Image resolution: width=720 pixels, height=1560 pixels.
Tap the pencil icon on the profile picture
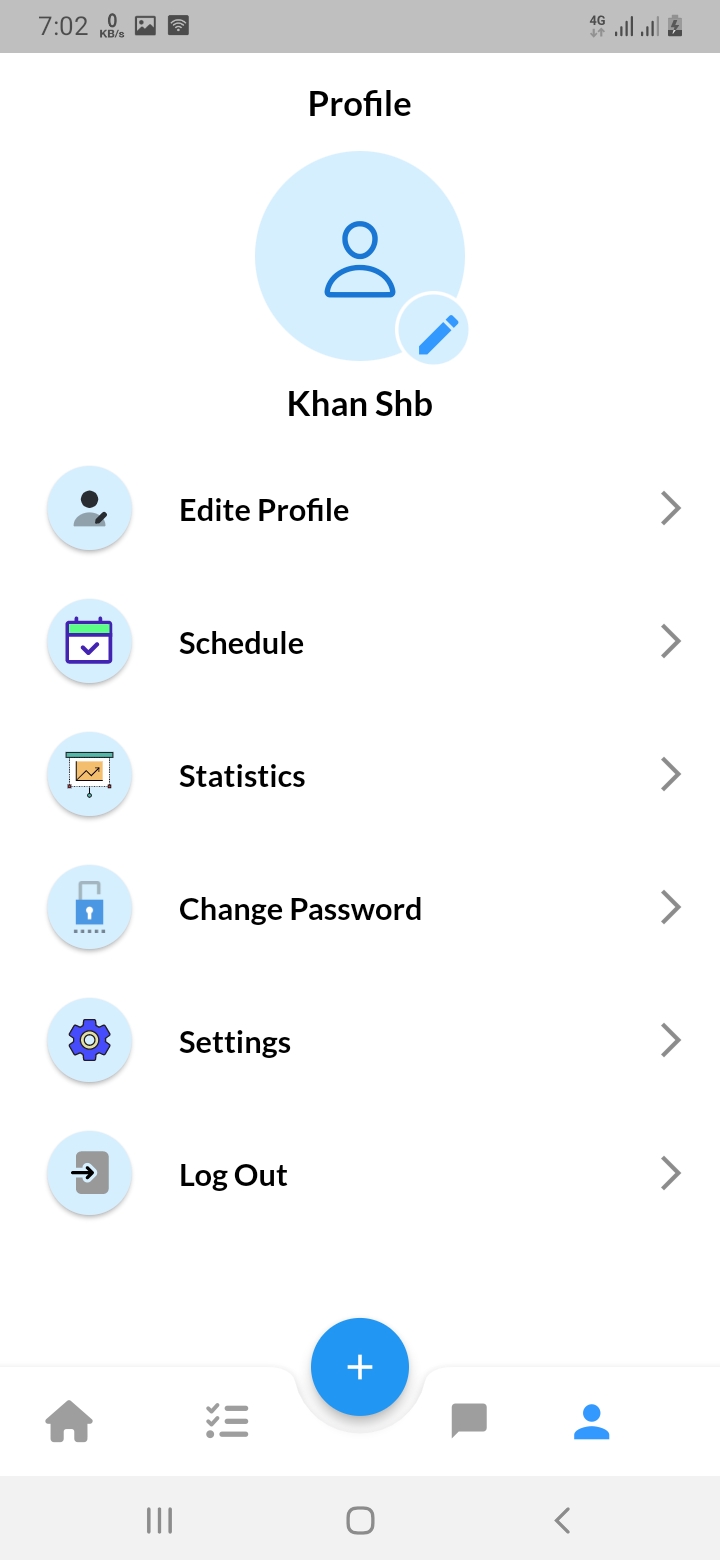click(x=434, y=328)
